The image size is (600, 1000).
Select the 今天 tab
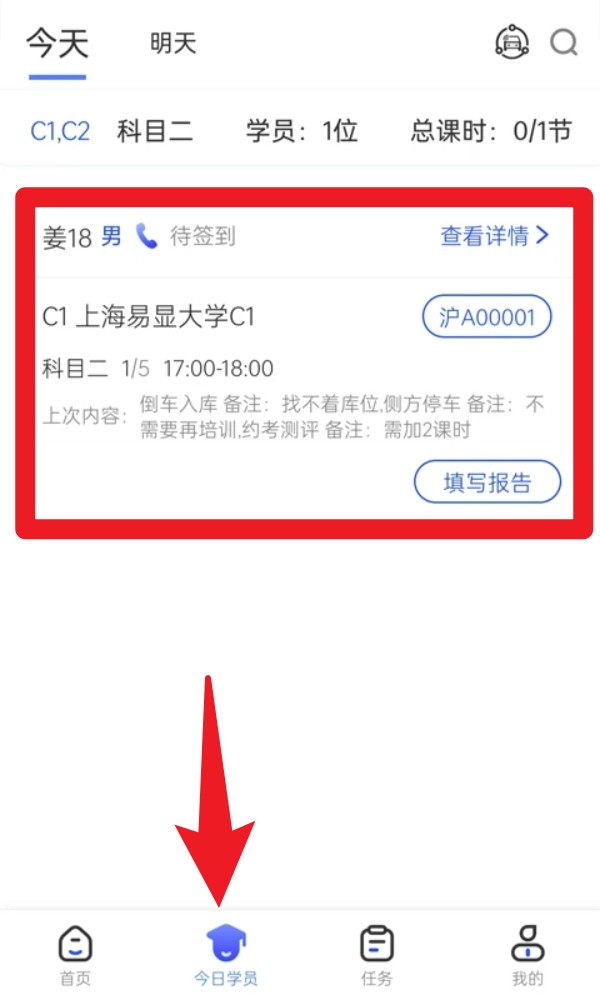57,44
